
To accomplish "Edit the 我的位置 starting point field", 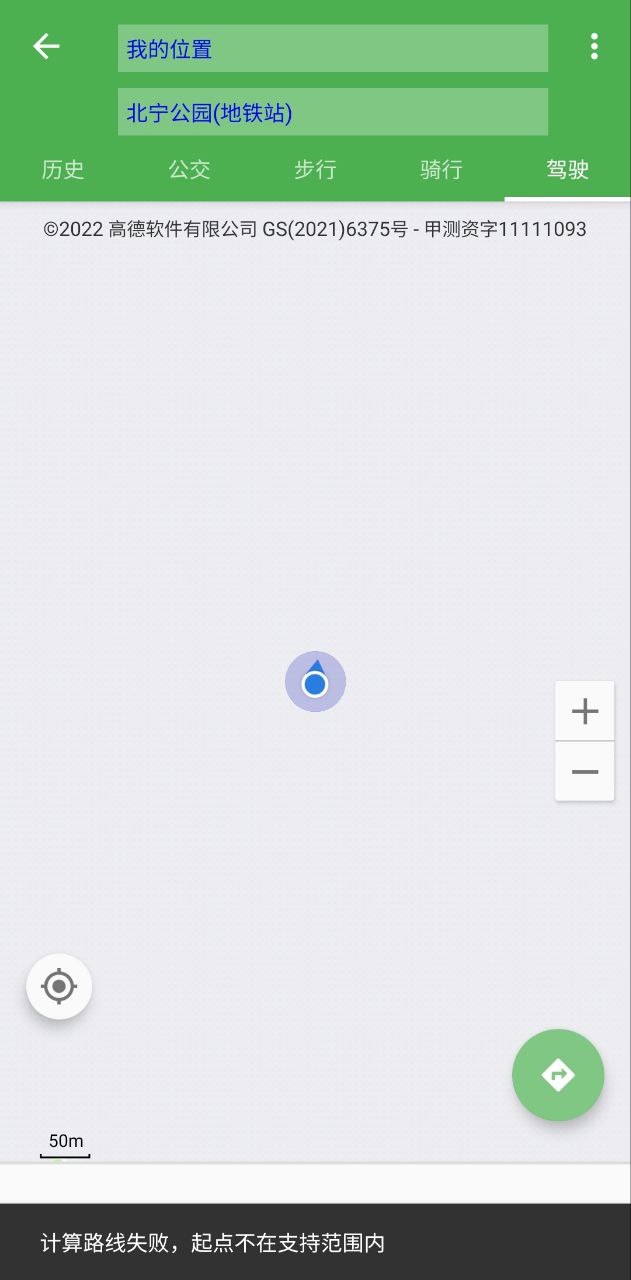I will pos(332,49).
